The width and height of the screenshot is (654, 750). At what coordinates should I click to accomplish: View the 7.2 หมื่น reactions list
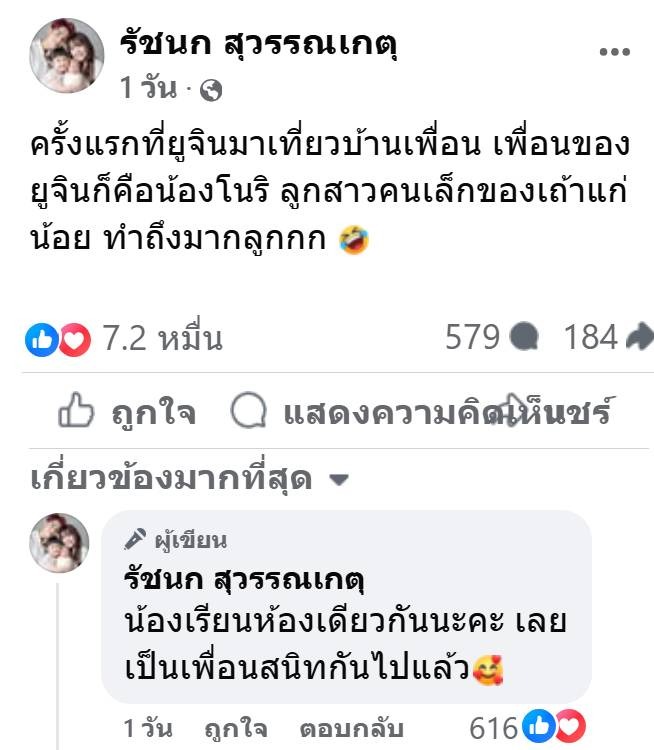point(123,339)
